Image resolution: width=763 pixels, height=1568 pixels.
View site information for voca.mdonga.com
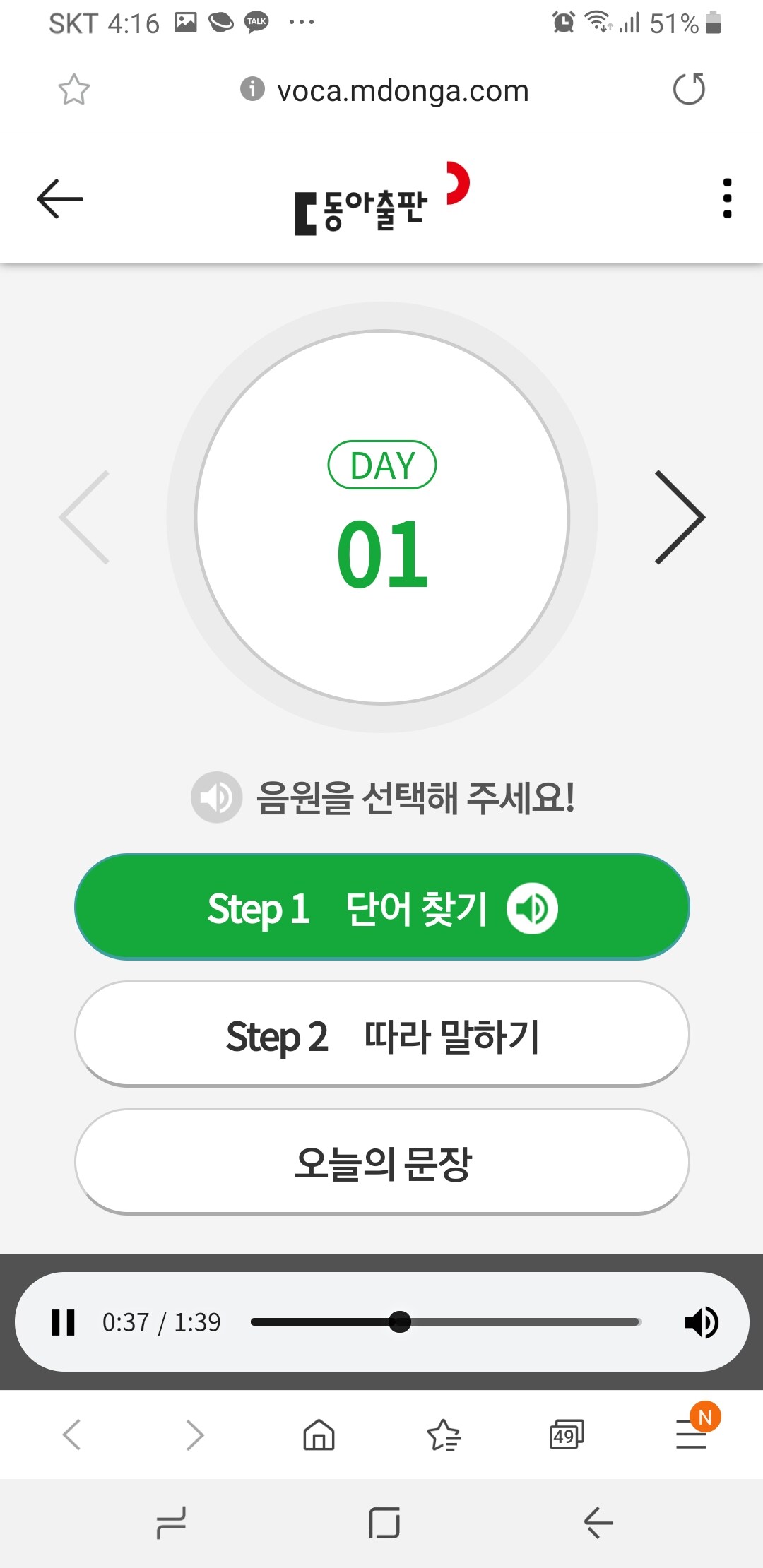coord(252,90)
